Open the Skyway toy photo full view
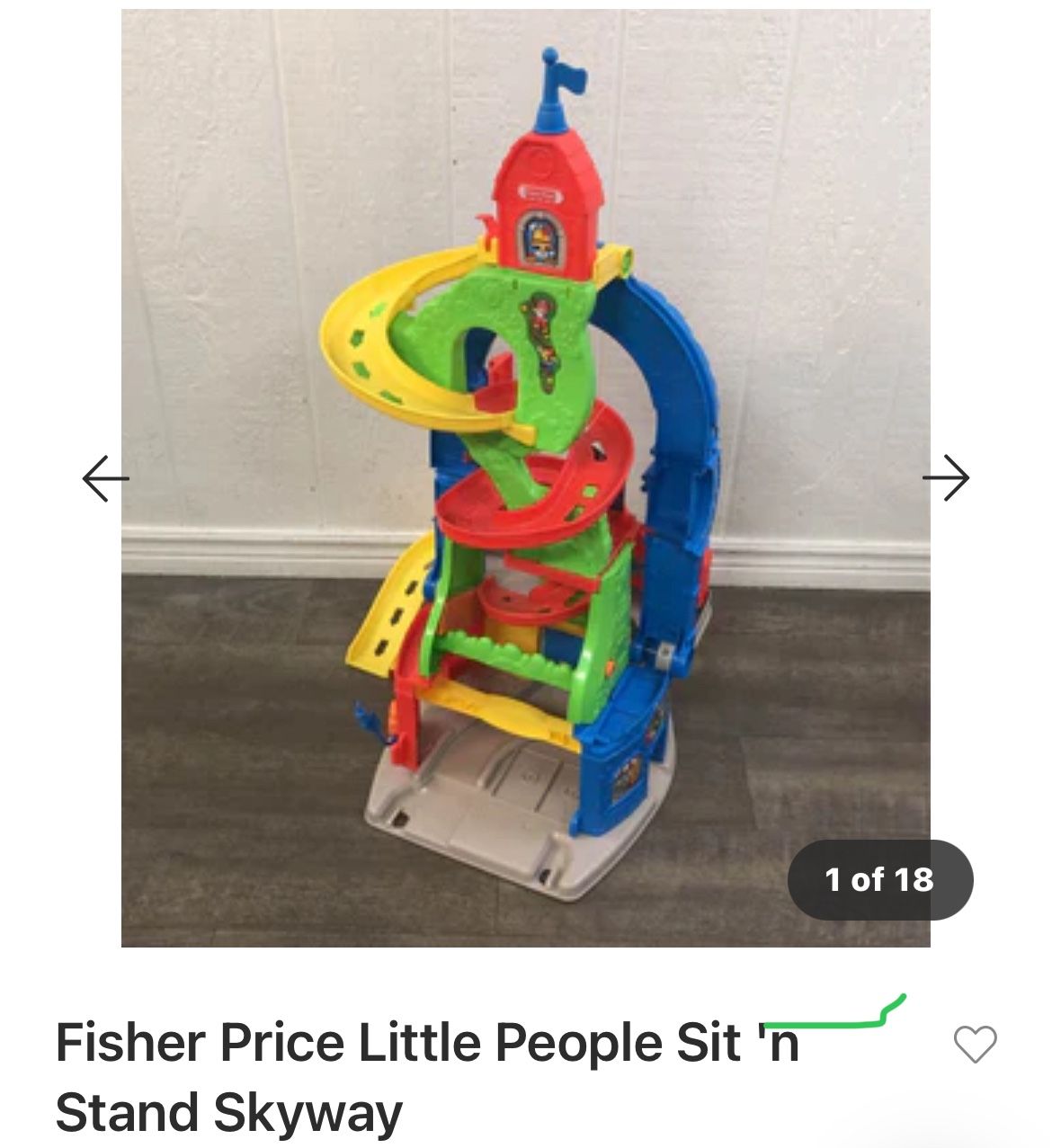The image size is (1052, 1148). coord(525,477)
